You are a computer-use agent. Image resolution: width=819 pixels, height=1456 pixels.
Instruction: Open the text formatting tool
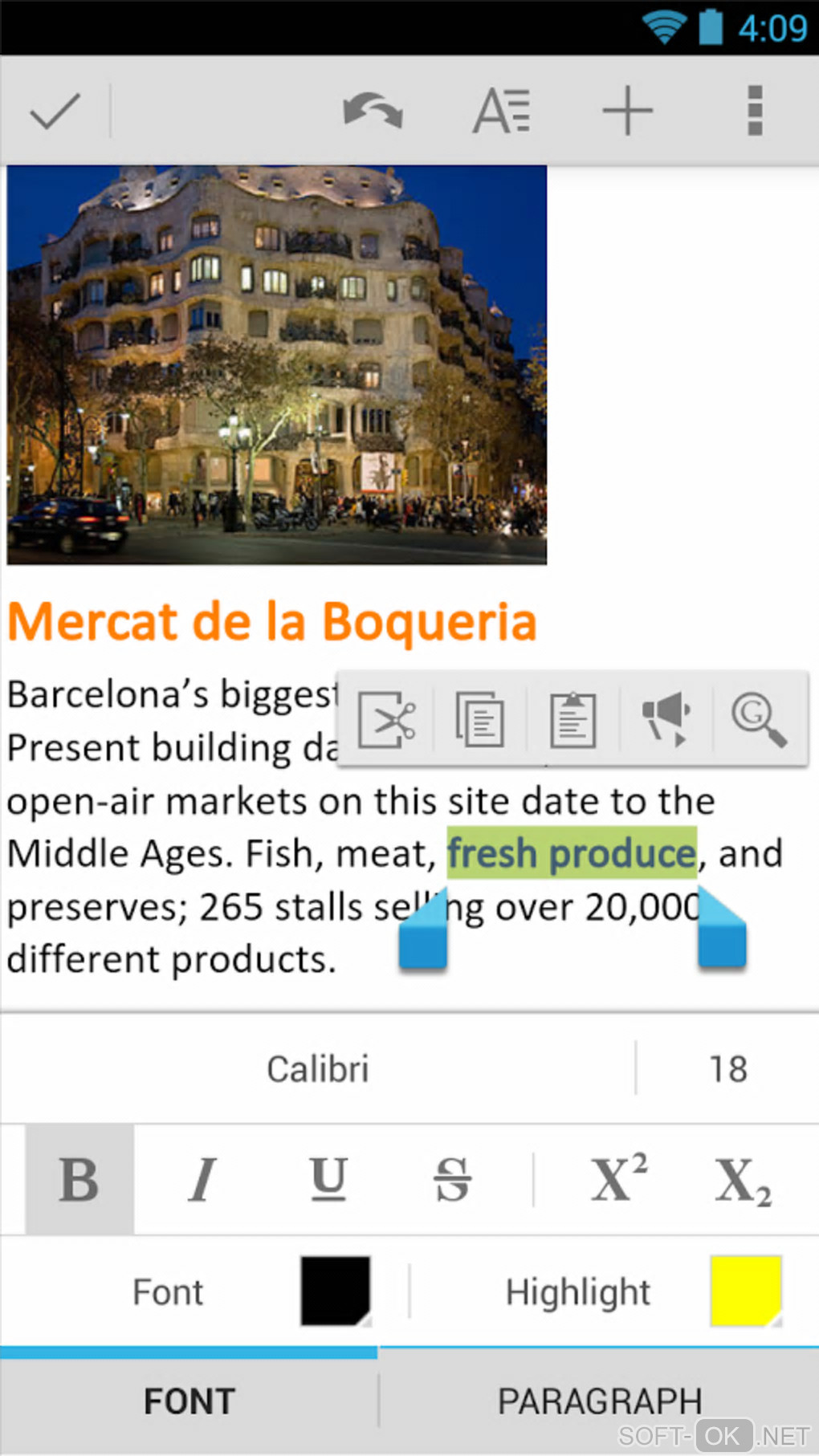coord(502,111)
